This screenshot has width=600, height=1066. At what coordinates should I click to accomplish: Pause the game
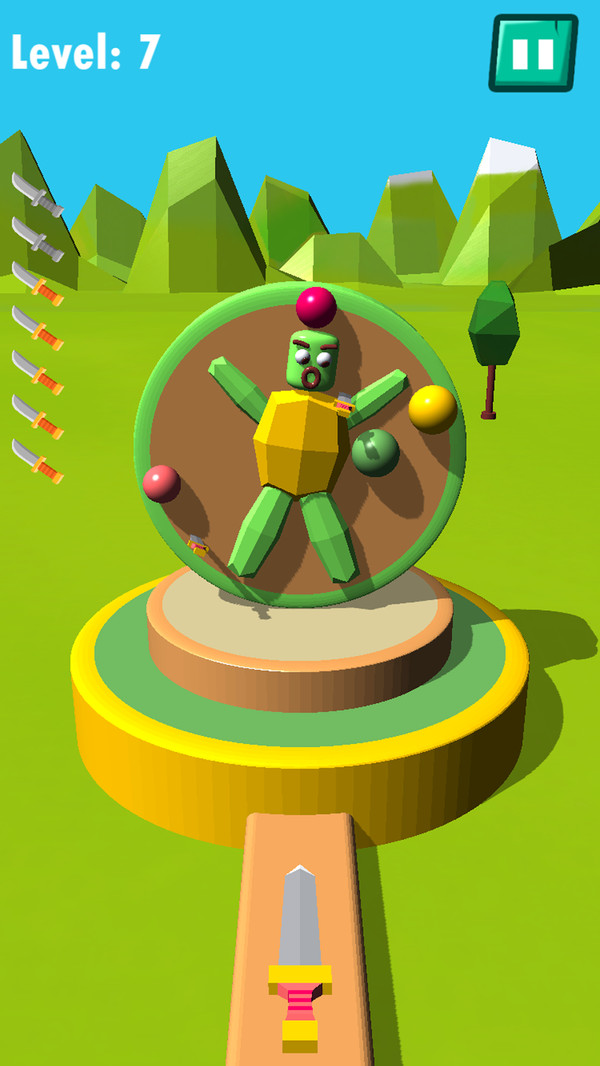(533, 53)
